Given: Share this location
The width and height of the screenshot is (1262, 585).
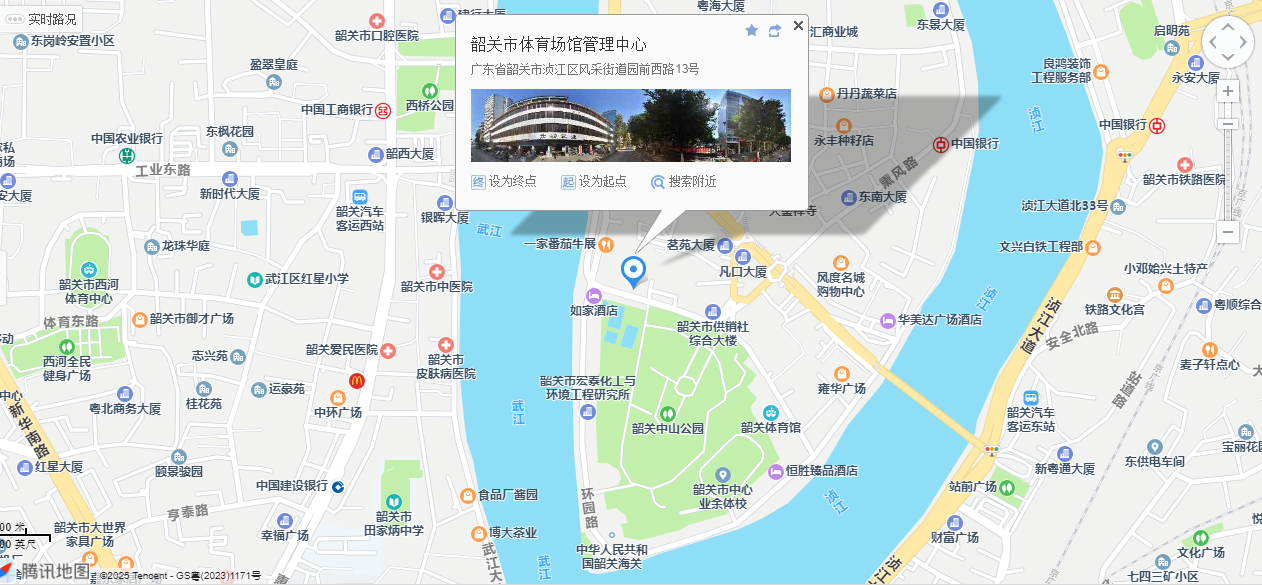Looking at the screenshot, I should (774, 31).
